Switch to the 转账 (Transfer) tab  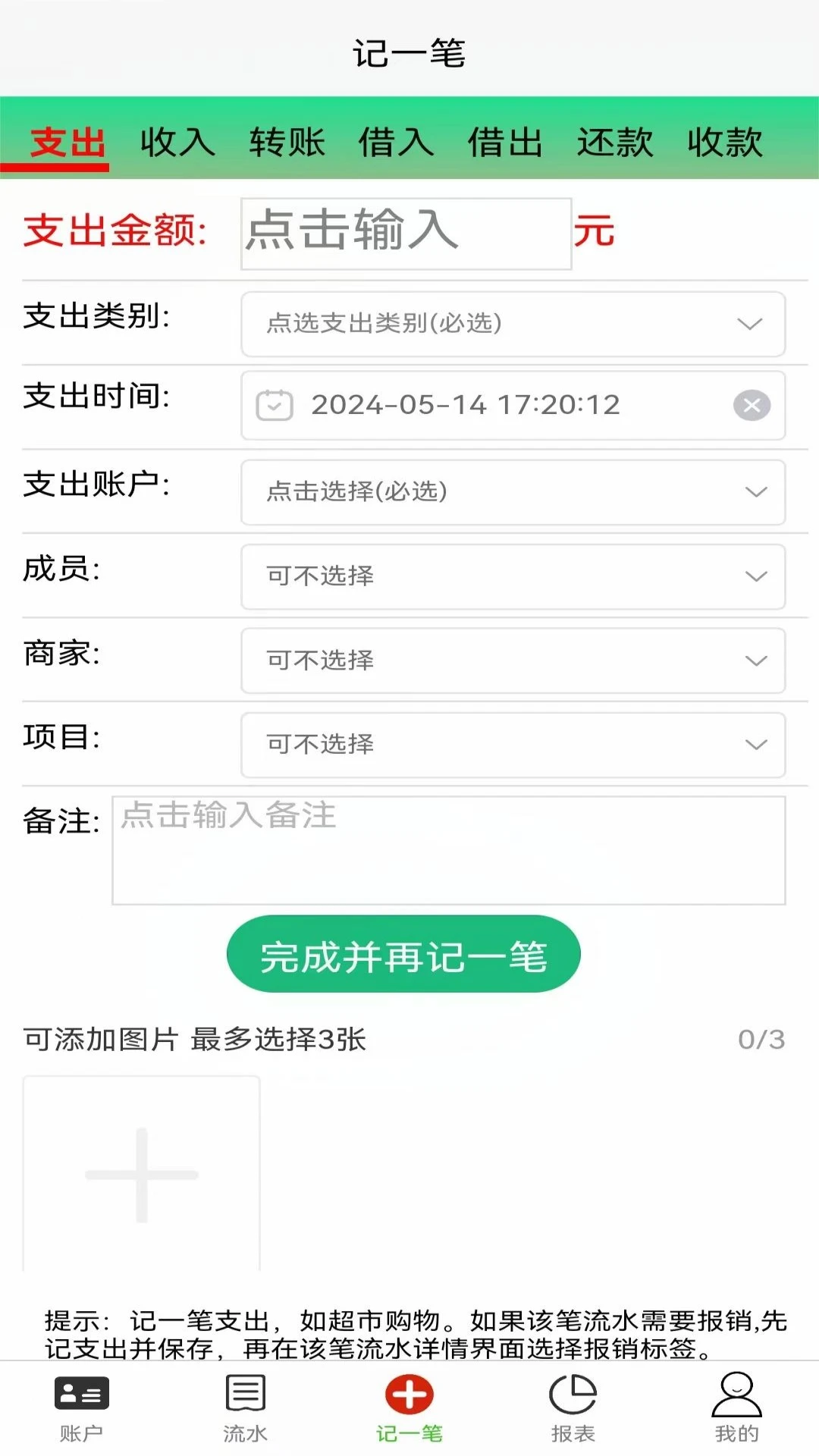pos(287,143)
